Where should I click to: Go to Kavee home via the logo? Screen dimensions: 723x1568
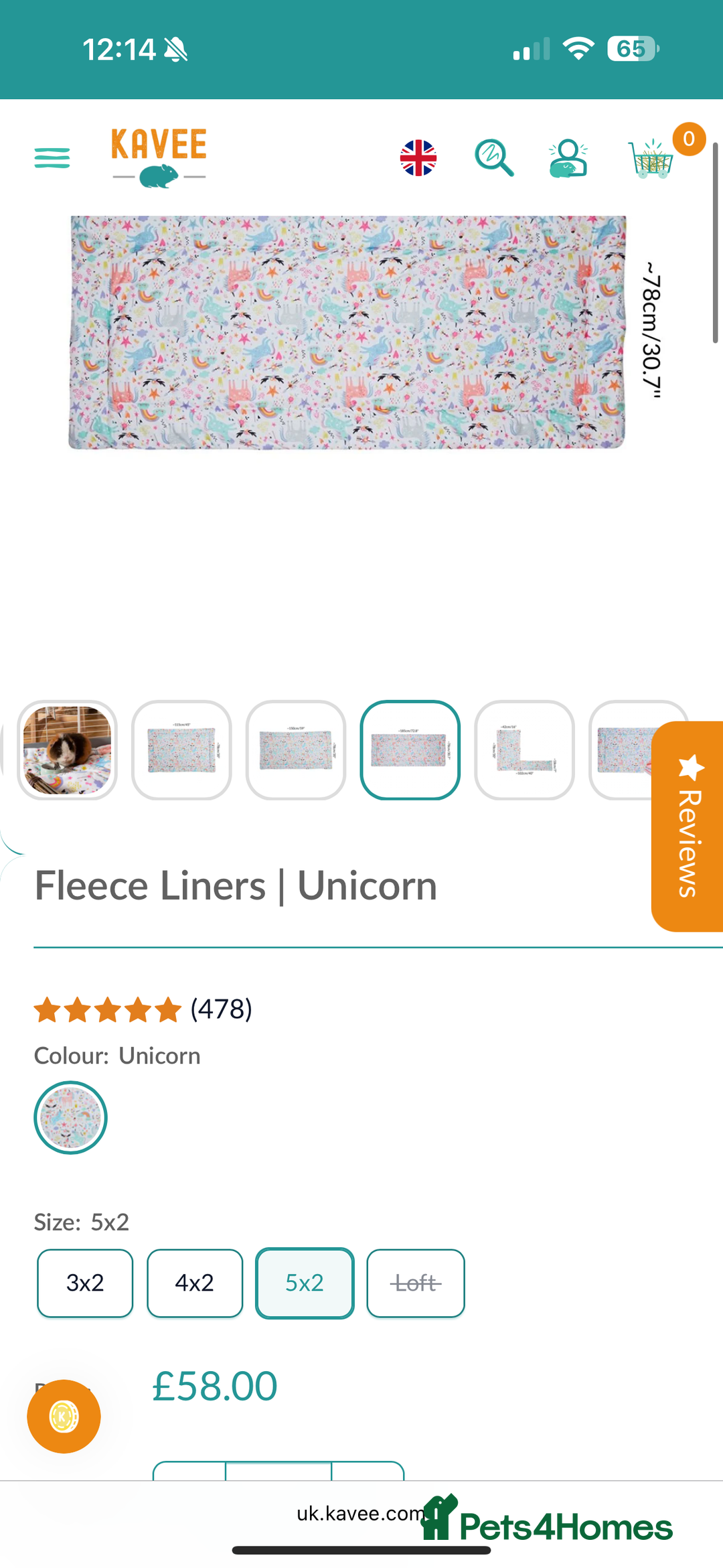[159, 157]
